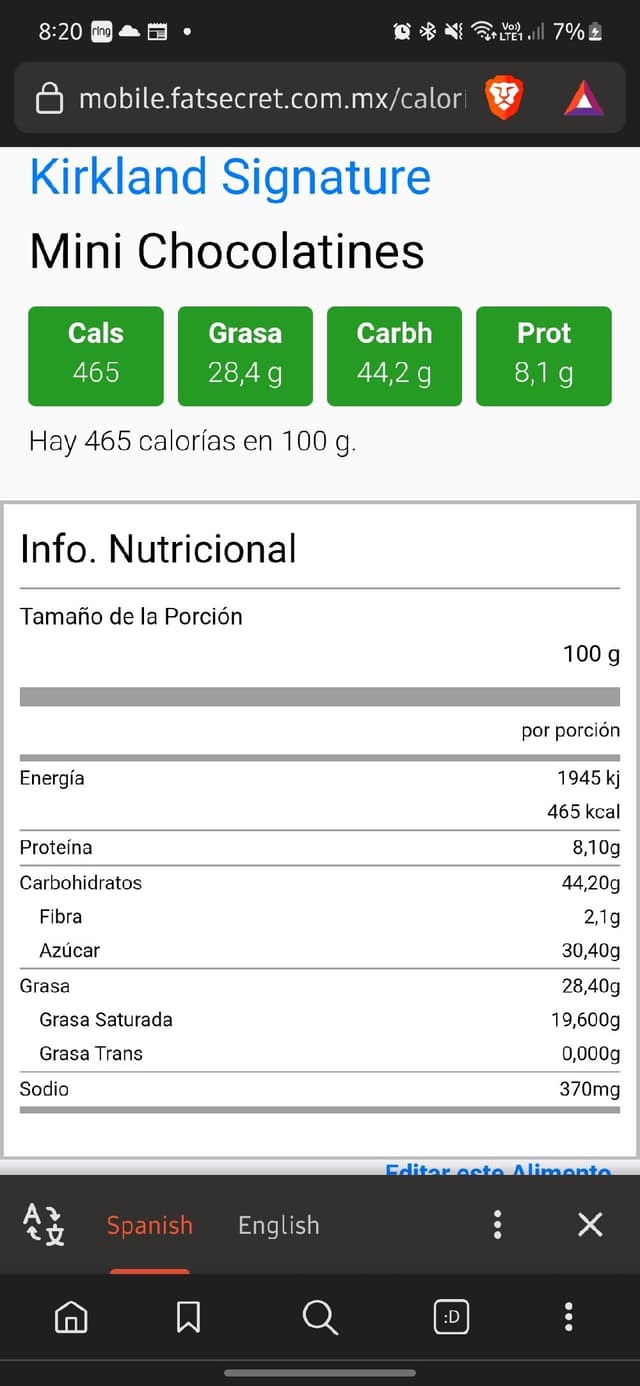Viewport: 640px width, 1386px height.
Task: Open translate bar options menu
Action: (x=497, y=1225)
